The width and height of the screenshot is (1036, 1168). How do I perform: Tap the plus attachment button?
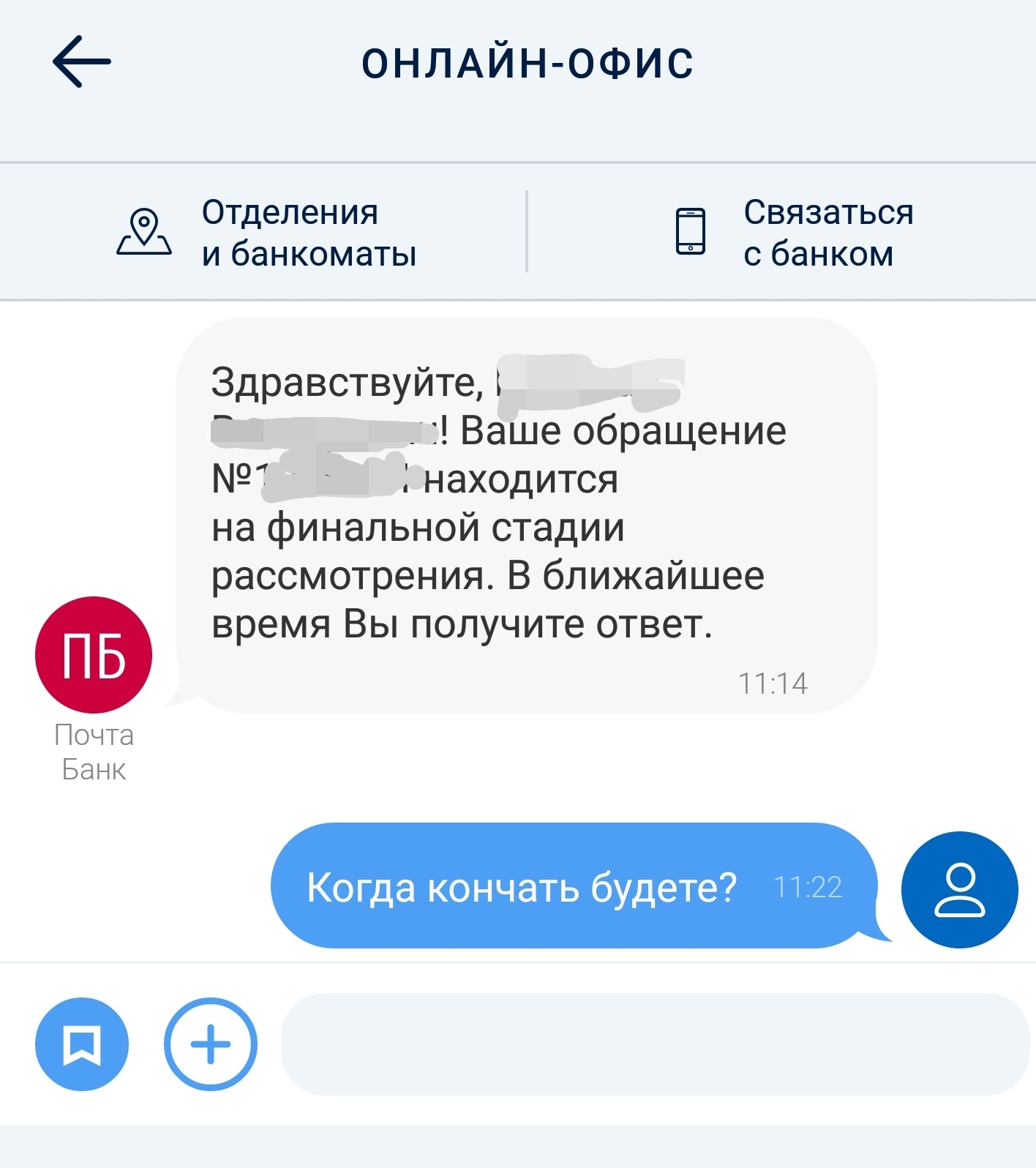pos(211,1044)
